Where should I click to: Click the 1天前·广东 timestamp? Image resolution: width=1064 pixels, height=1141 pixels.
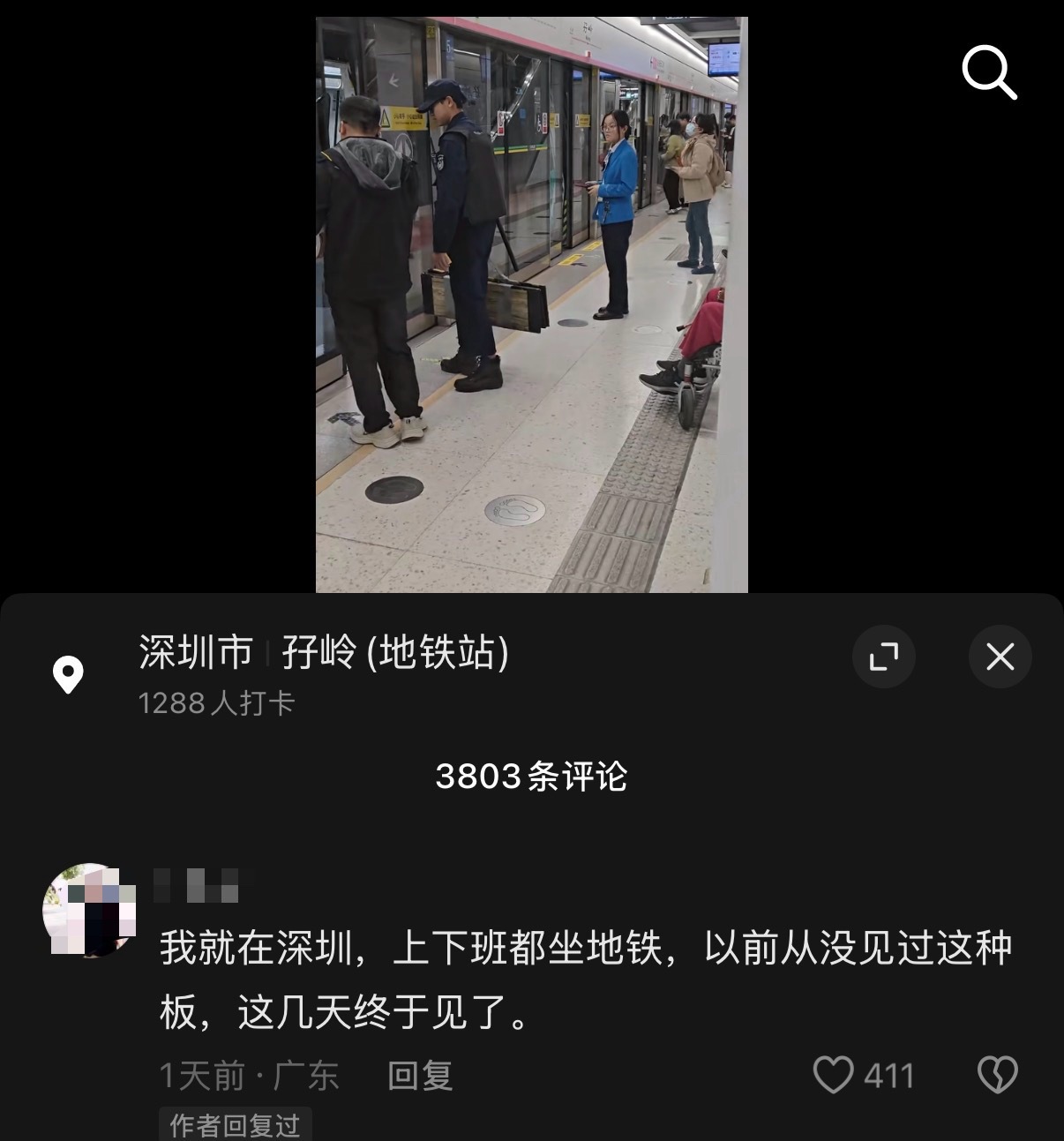pos(249,1076)
